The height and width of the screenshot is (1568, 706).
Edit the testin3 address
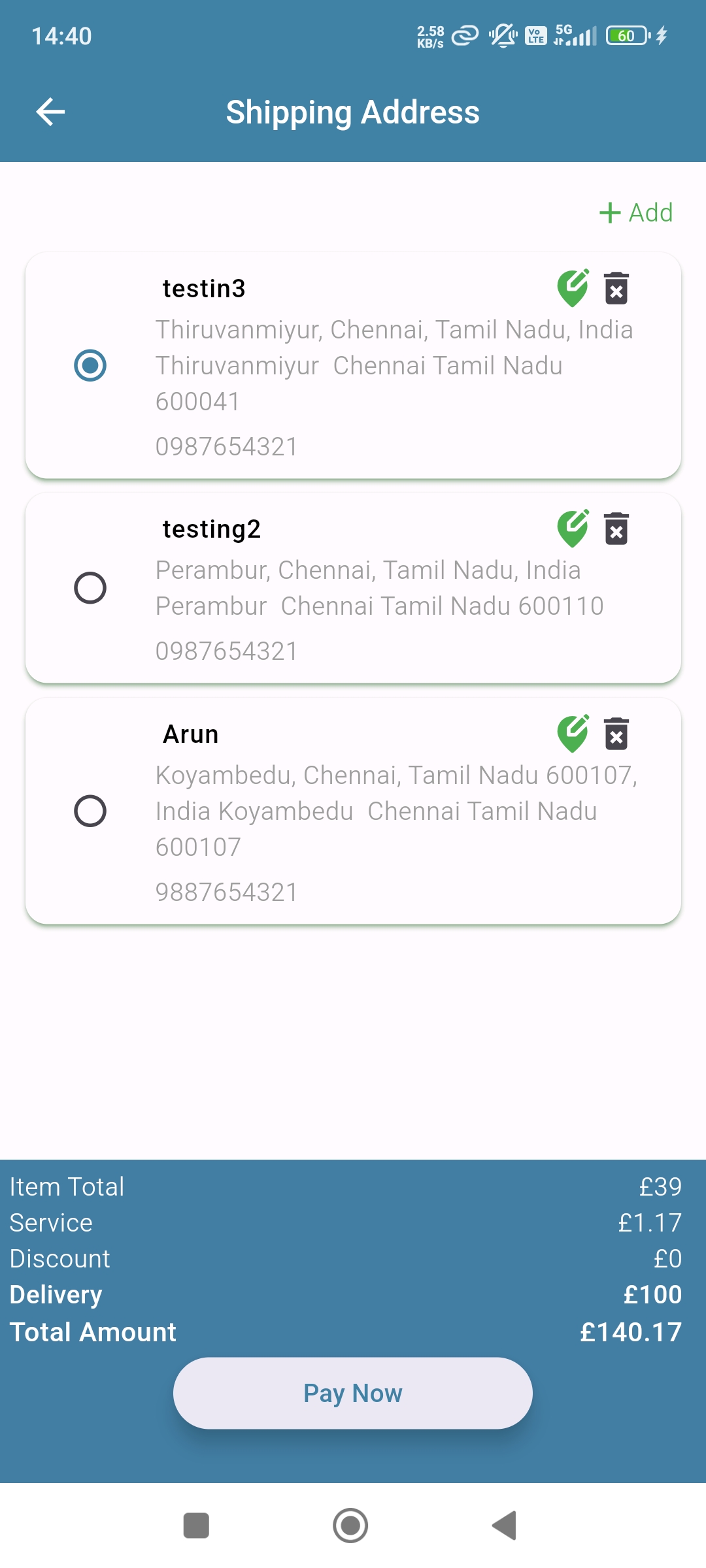click(x=573, y=288)
